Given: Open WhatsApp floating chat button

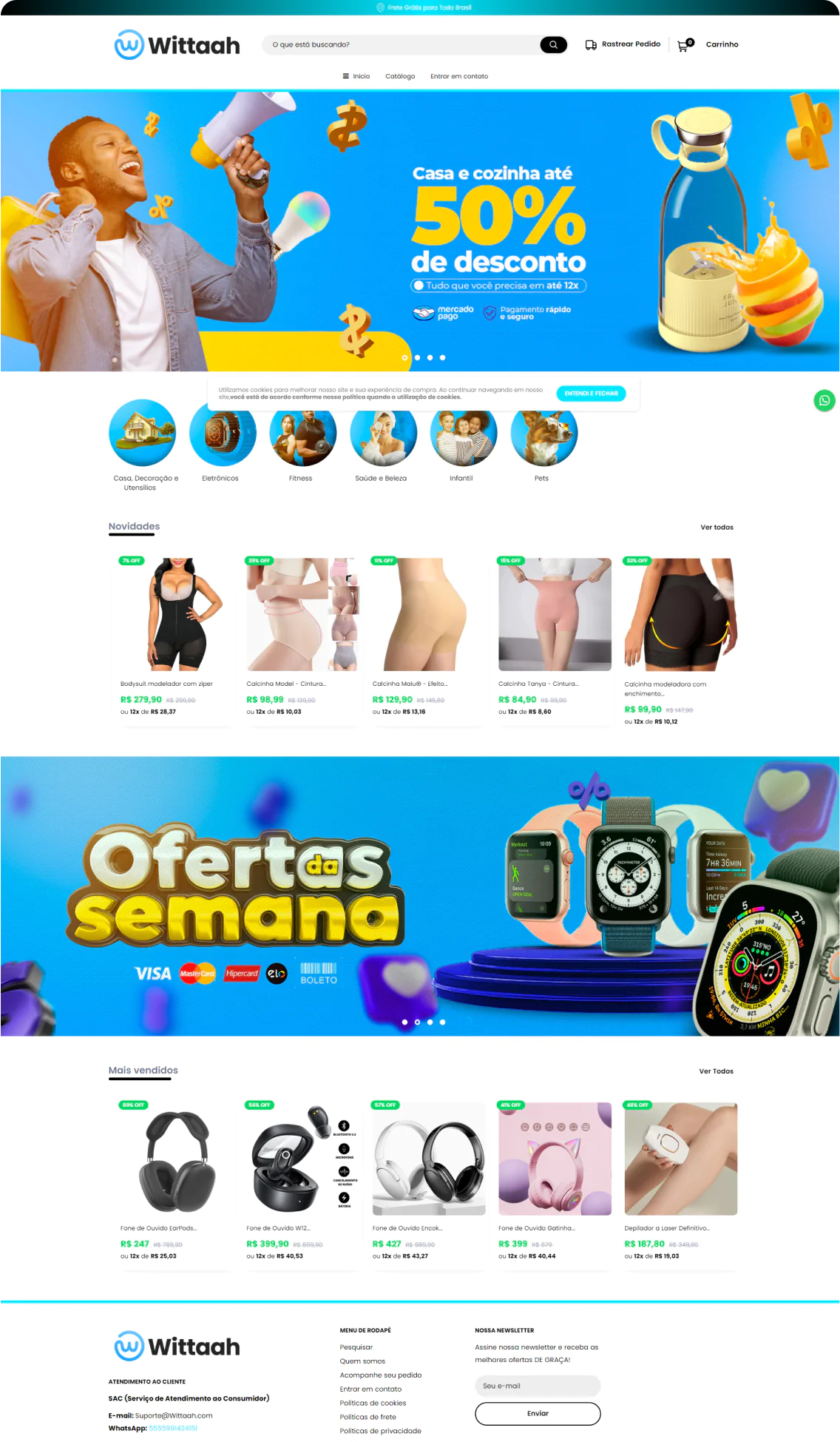Looking at the screenshot, I should (824, 400).
